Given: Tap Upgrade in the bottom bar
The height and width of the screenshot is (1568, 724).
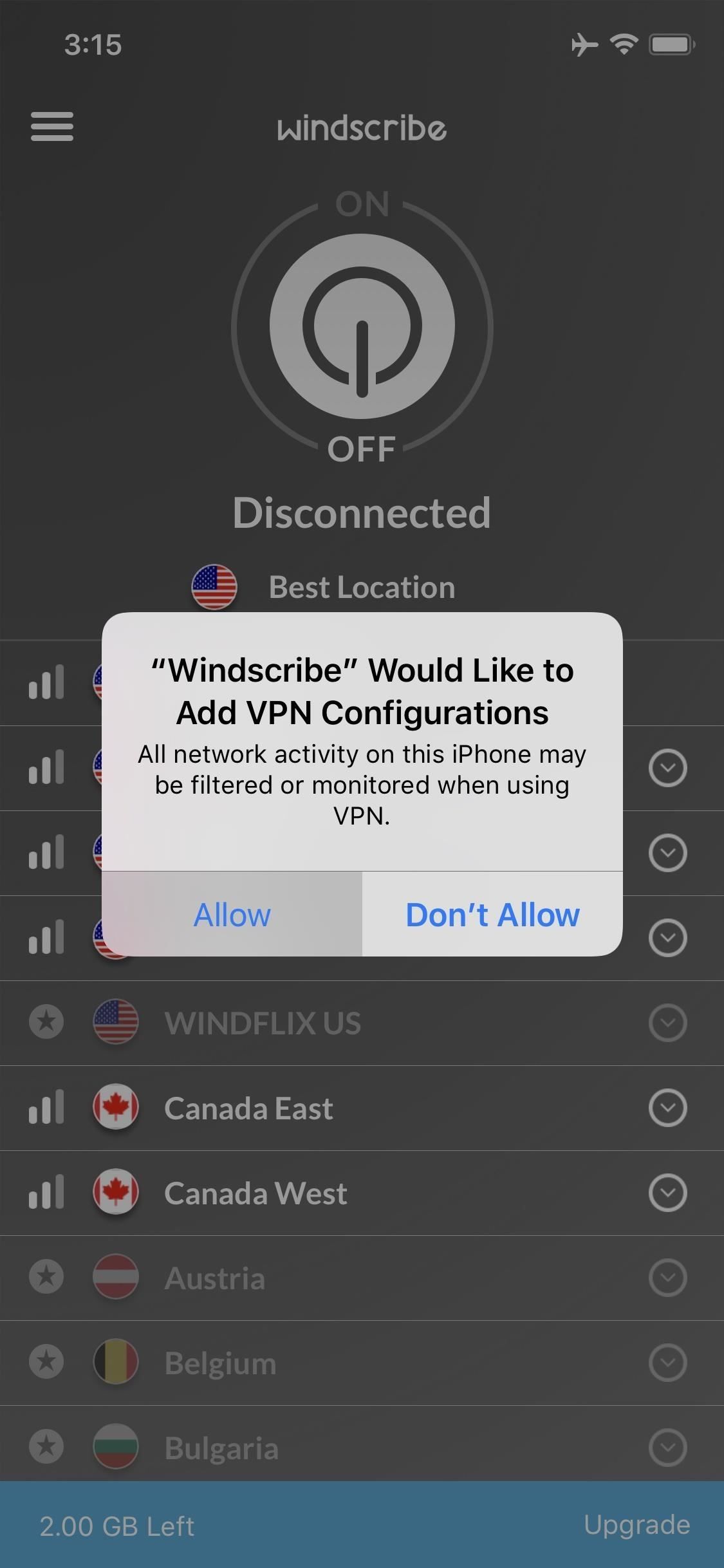Looking at the screenshot, I should click(x=637, y=1525).
